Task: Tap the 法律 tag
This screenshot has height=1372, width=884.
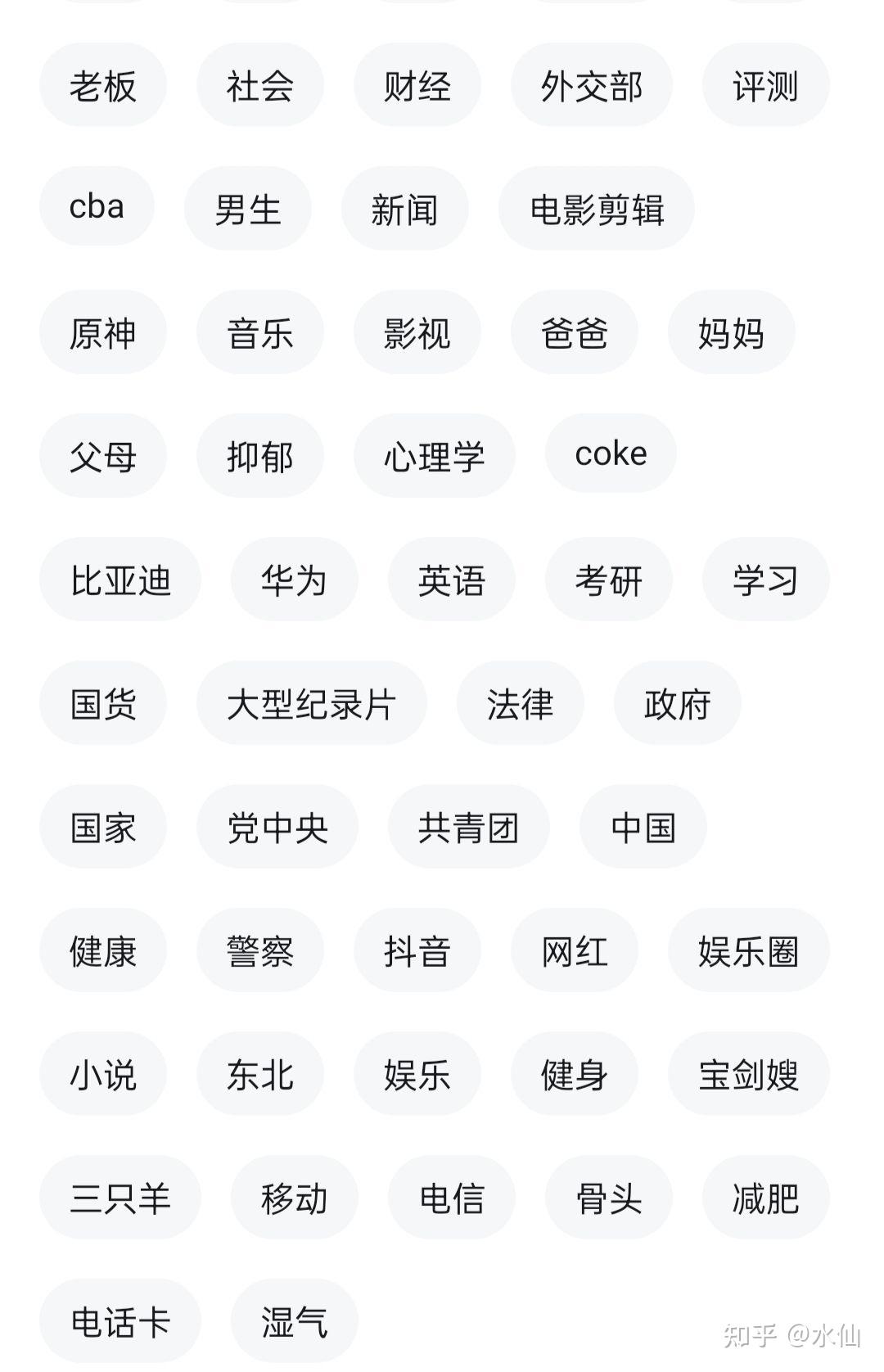Action: [520, 703]
